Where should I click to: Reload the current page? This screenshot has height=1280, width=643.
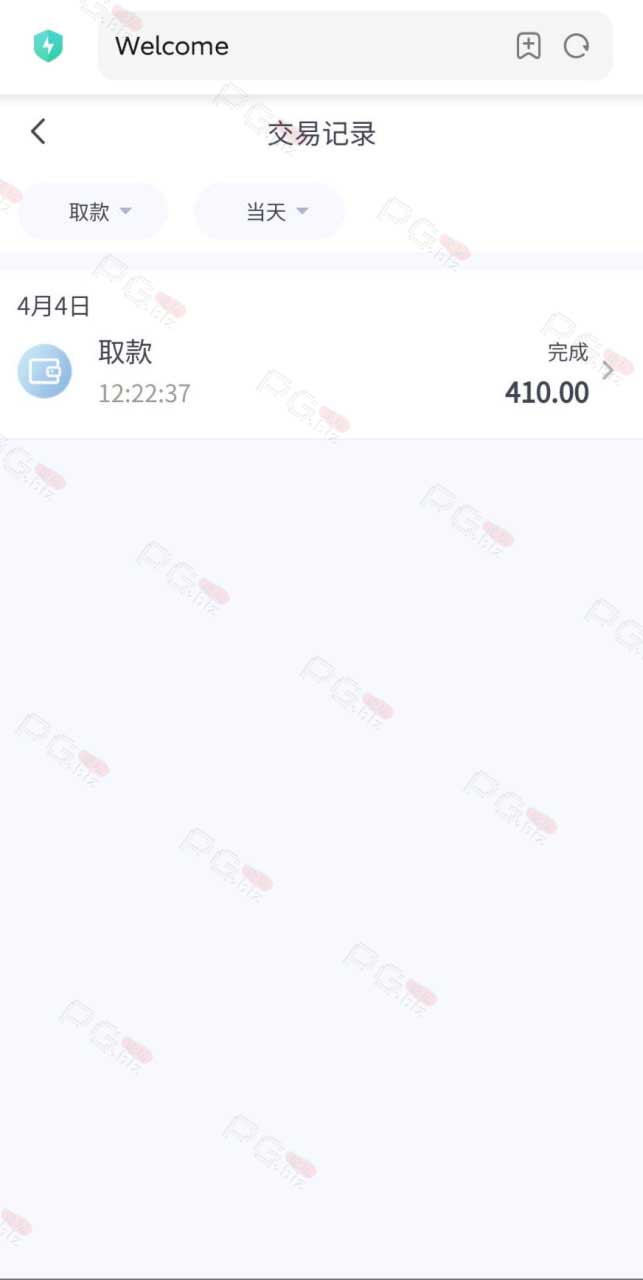coord(577,46)
